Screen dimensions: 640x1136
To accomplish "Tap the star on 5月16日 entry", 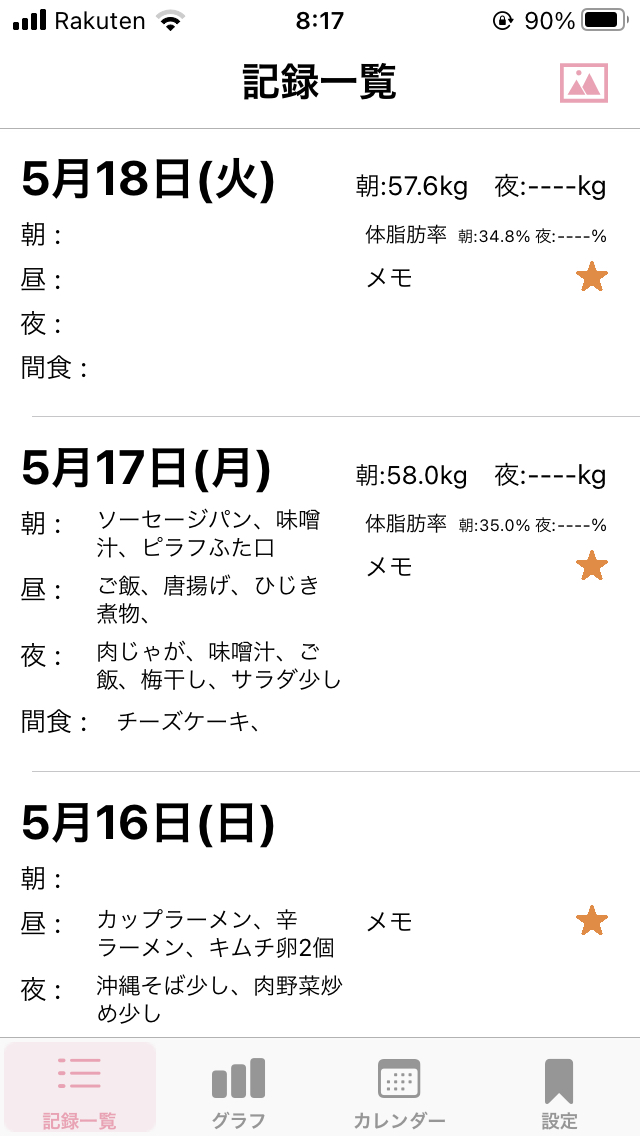I will point(591,921).
